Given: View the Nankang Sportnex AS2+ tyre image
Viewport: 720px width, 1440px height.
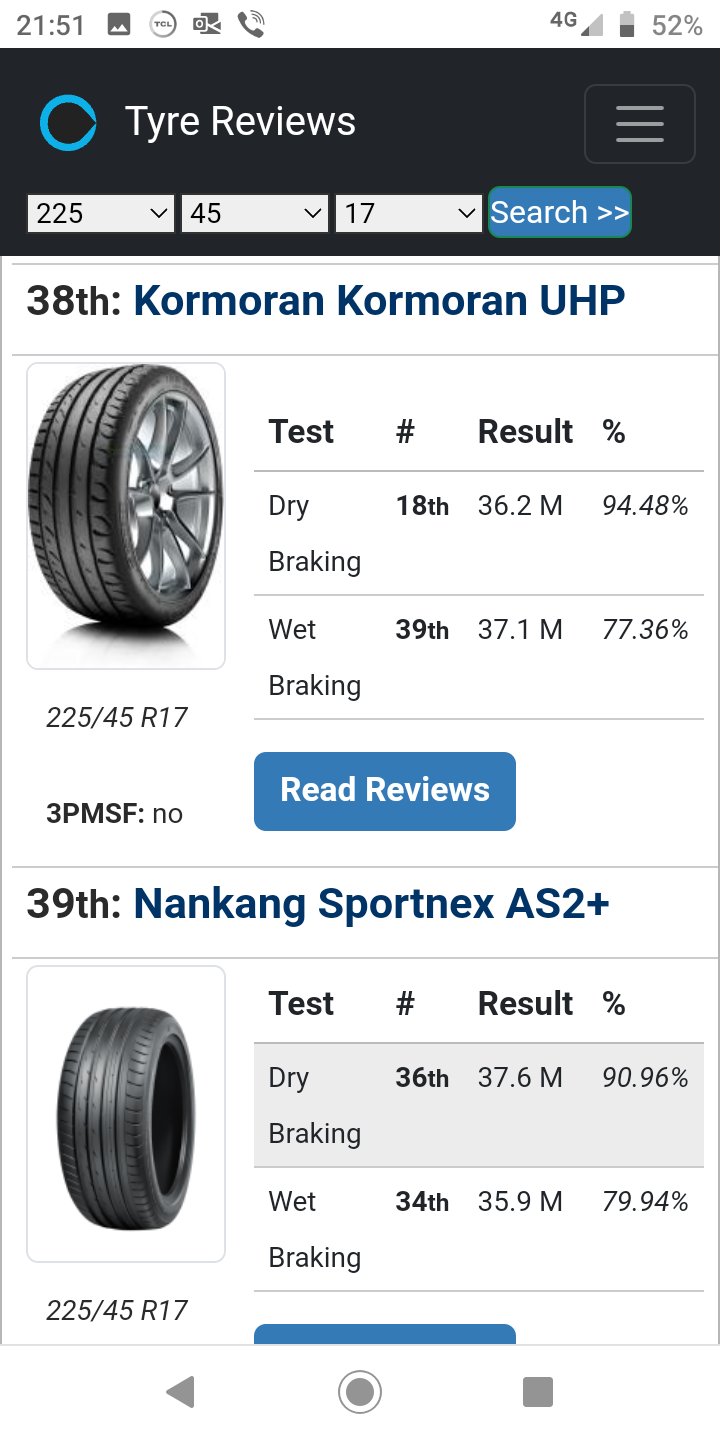Looking at the screenshot, I should (126, 1114).
